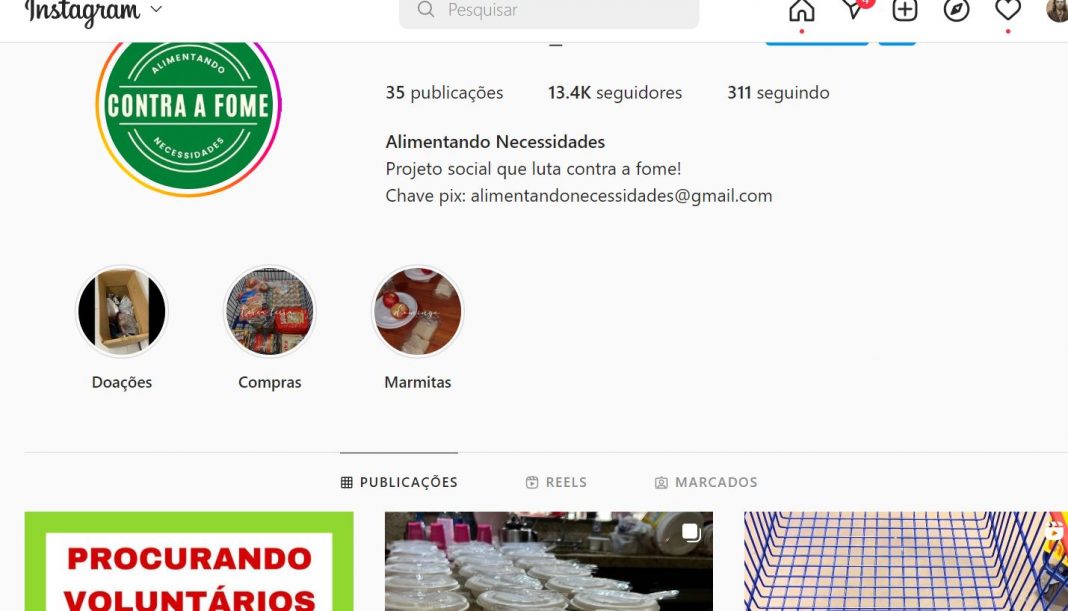This screenshot has height=611, width=1068.
Task: Go to the Instagram home feed
Action: click(x=802, y=10)
